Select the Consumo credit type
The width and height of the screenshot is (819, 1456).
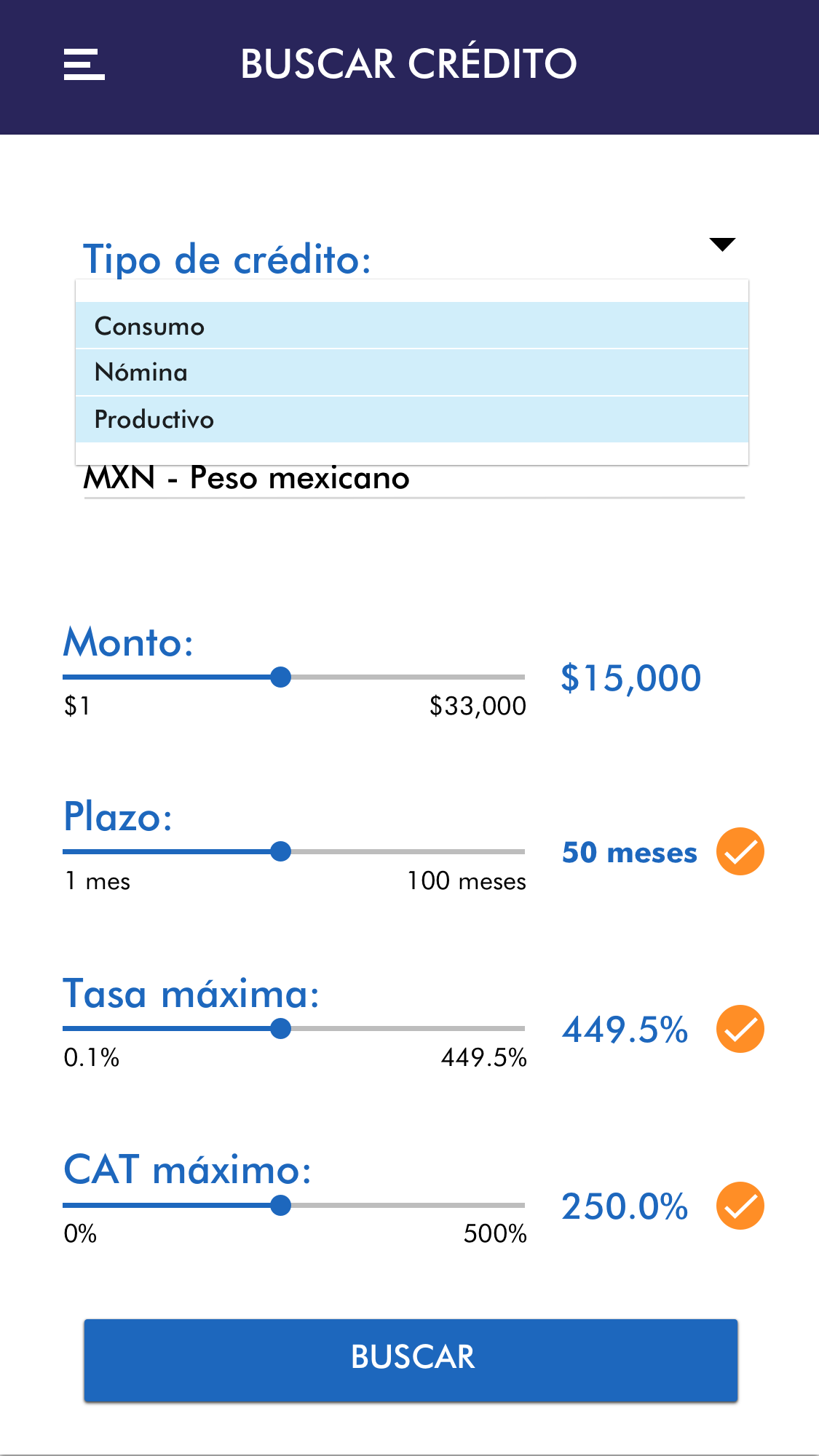(411, 326)
